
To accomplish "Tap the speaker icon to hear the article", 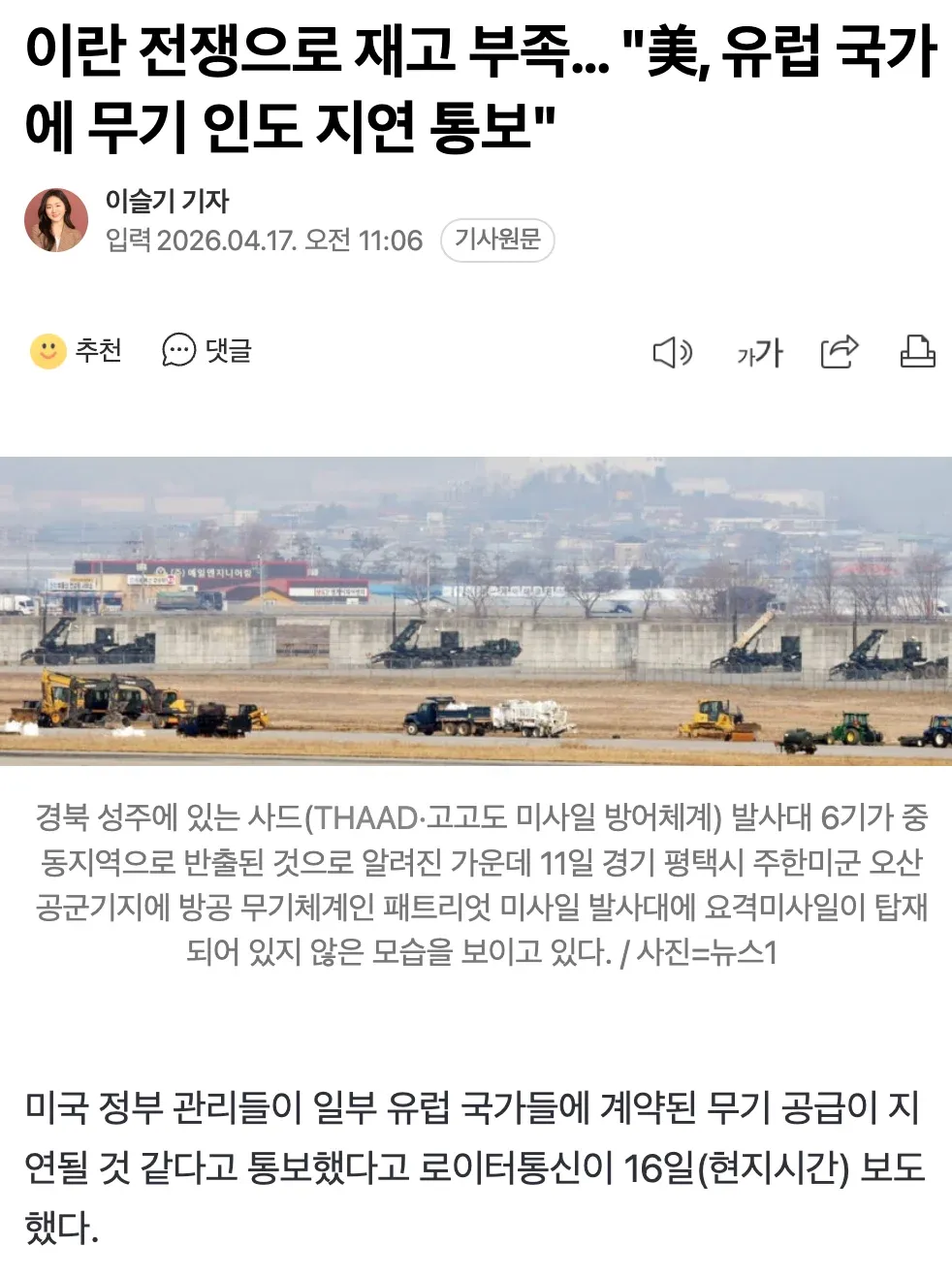I will pyautogui.click(x=673, y=353).
